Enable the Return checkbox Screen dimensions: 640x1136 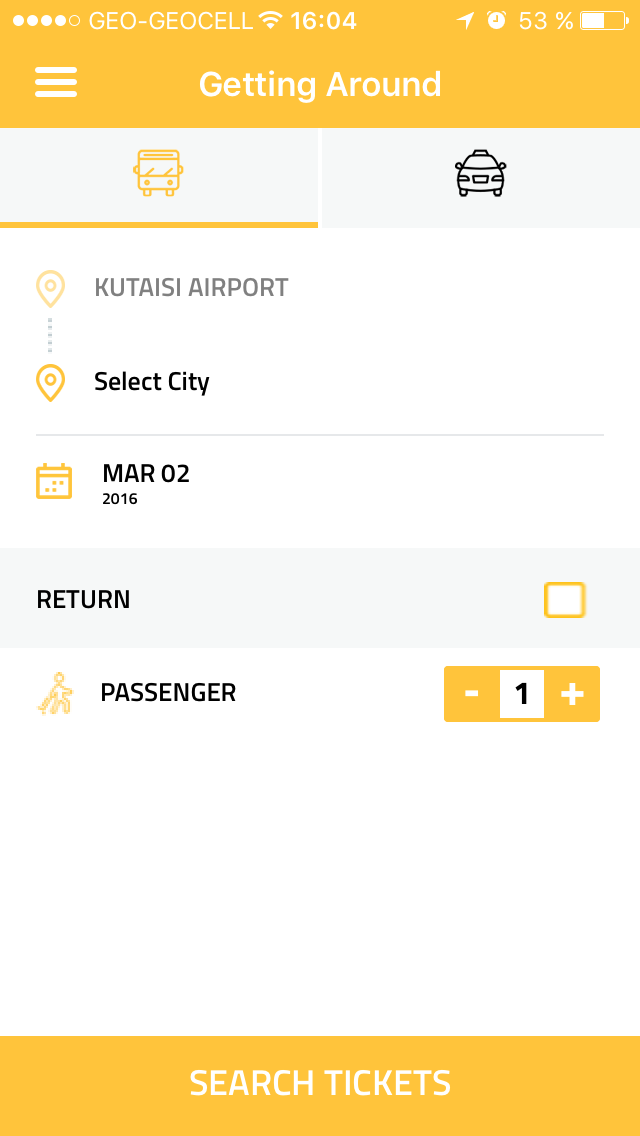tap(564, 600)
